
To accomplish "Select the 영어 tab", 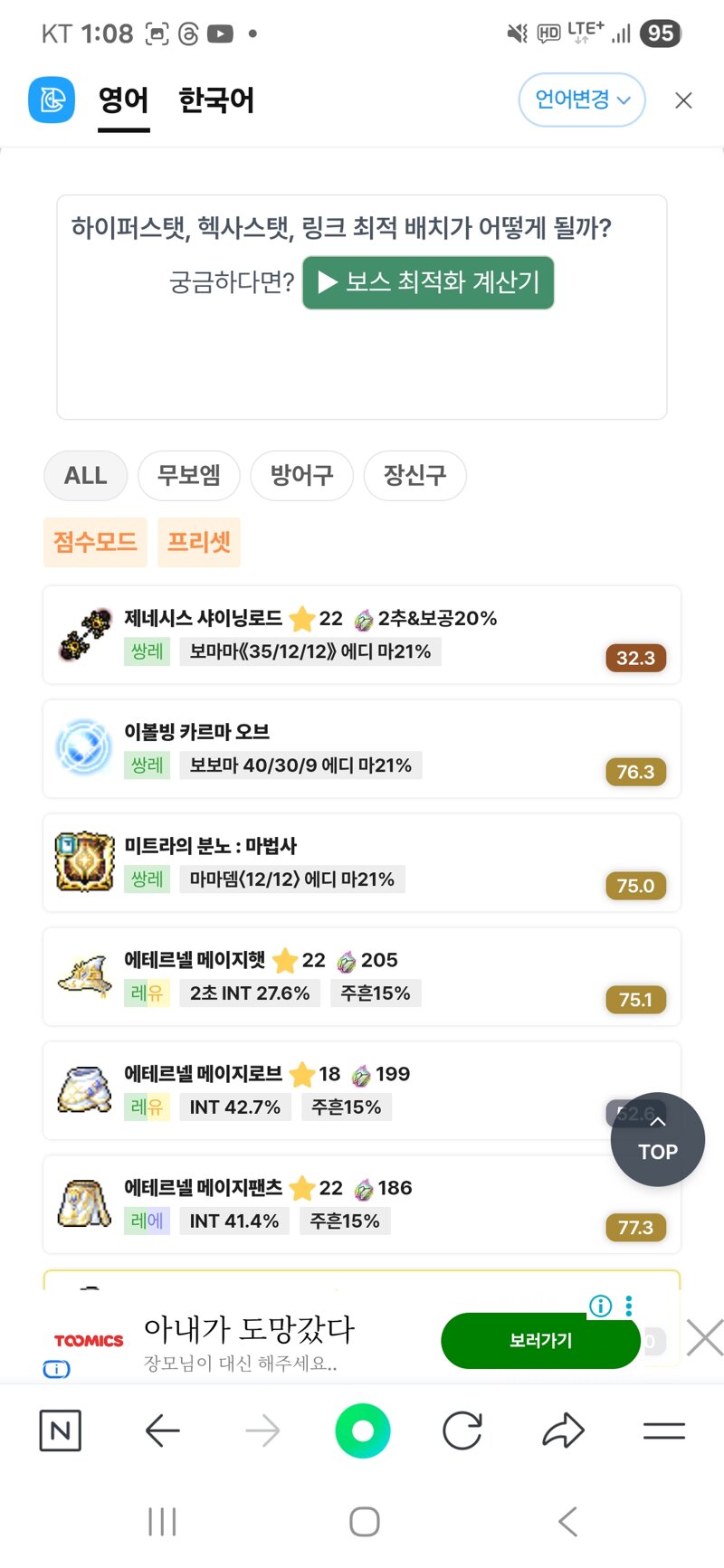I will click(x=123, y=100).
